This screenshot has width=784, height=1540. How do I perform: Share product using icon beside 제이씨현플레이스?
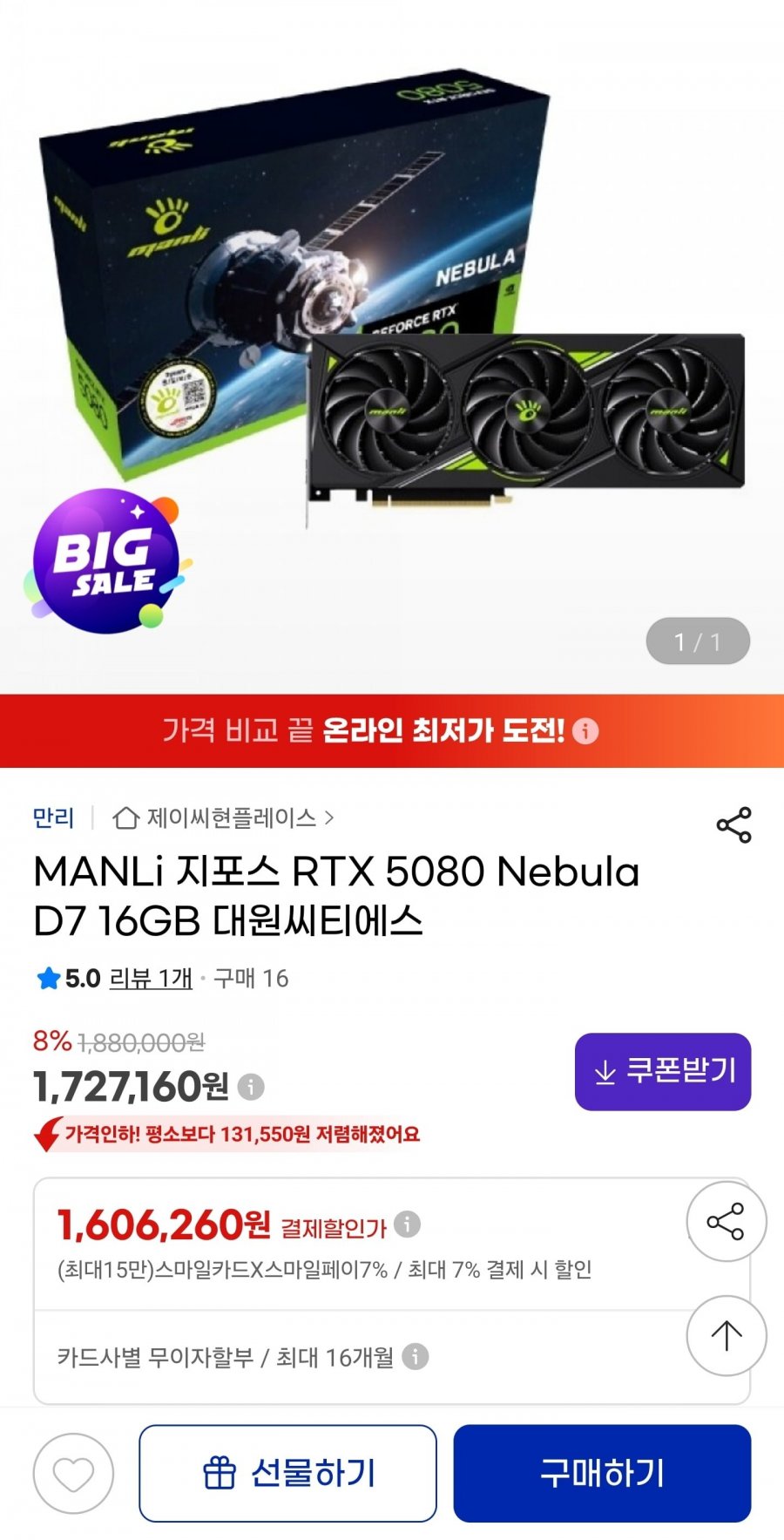coord(733,824)
